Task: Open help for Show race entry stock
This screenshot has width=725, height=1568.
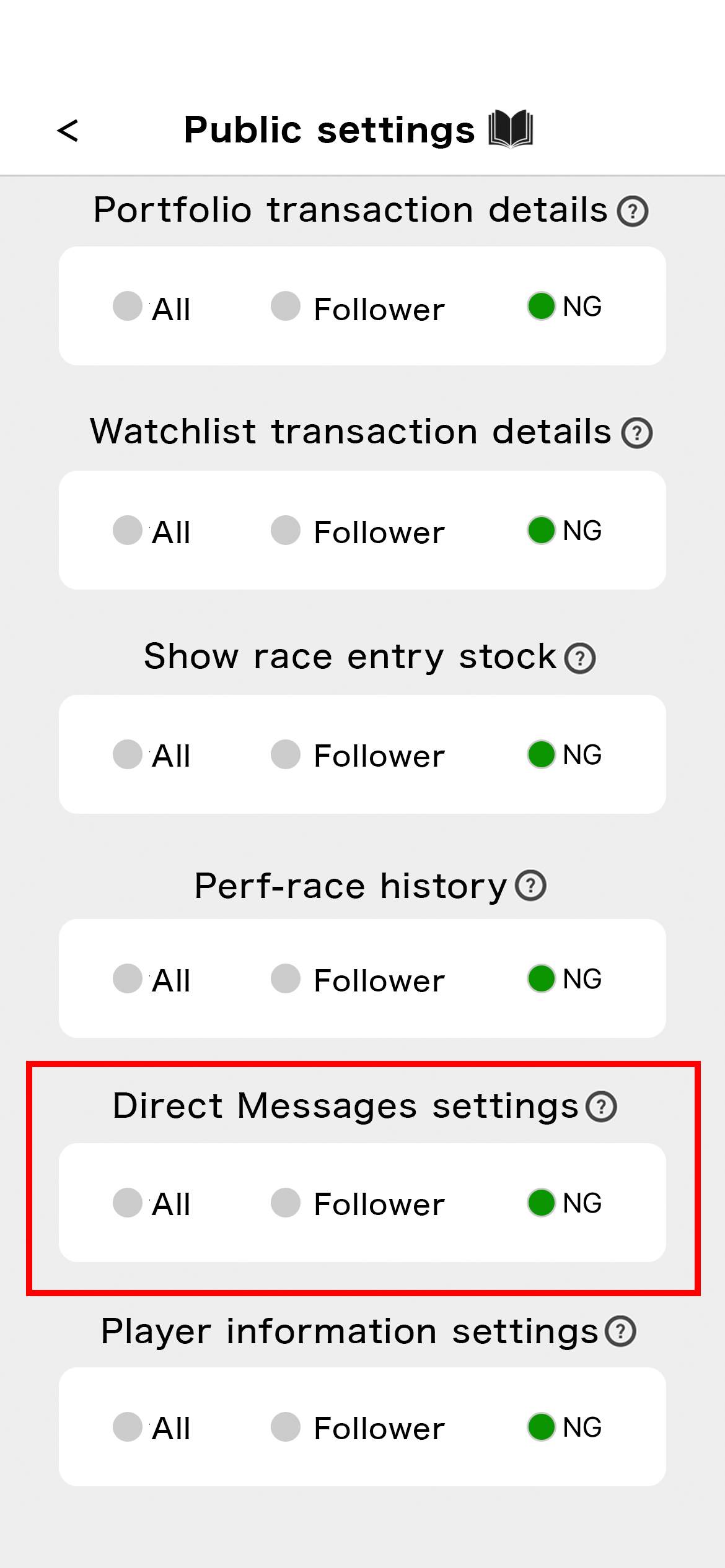Action: point(580,658)
